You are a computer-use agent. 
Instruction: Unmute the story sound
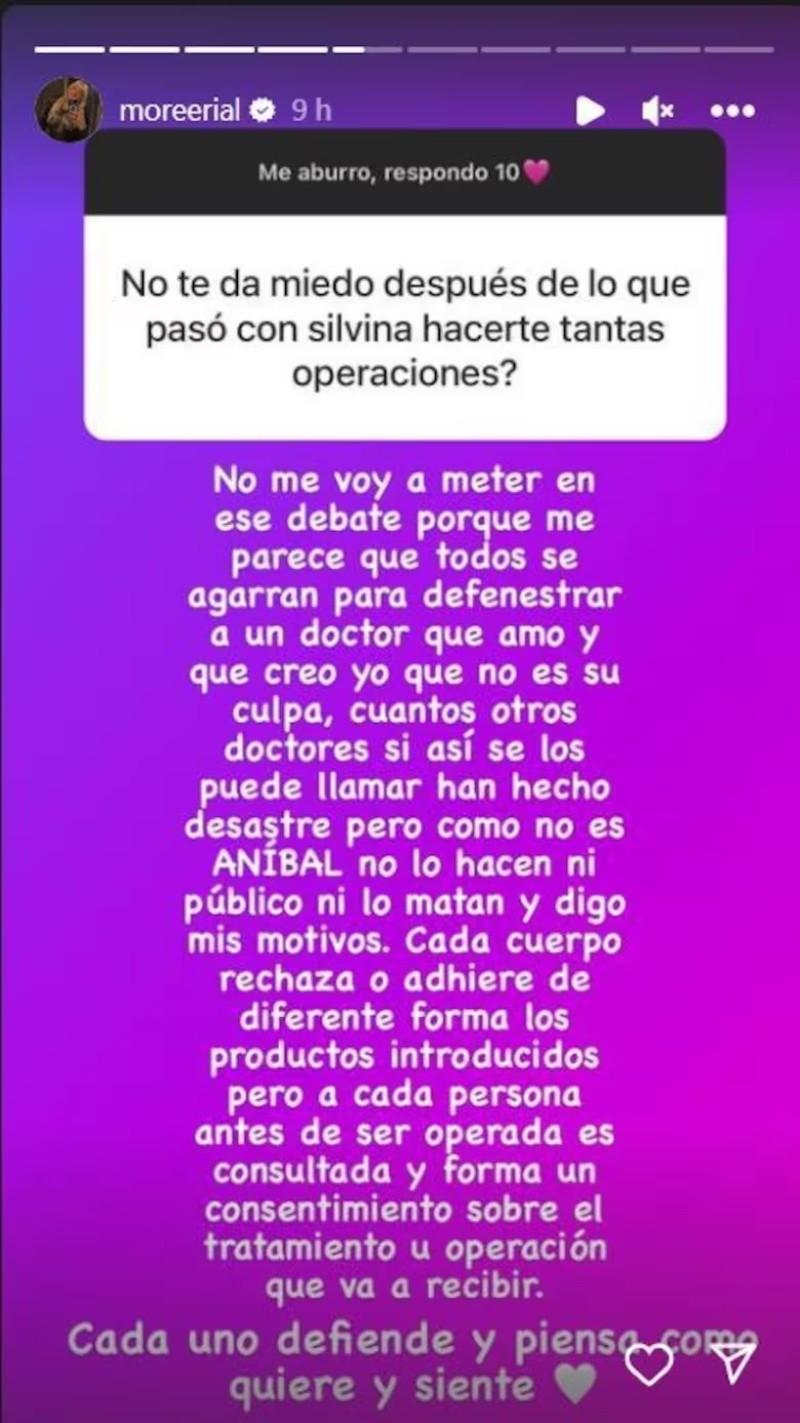point(658,111)
